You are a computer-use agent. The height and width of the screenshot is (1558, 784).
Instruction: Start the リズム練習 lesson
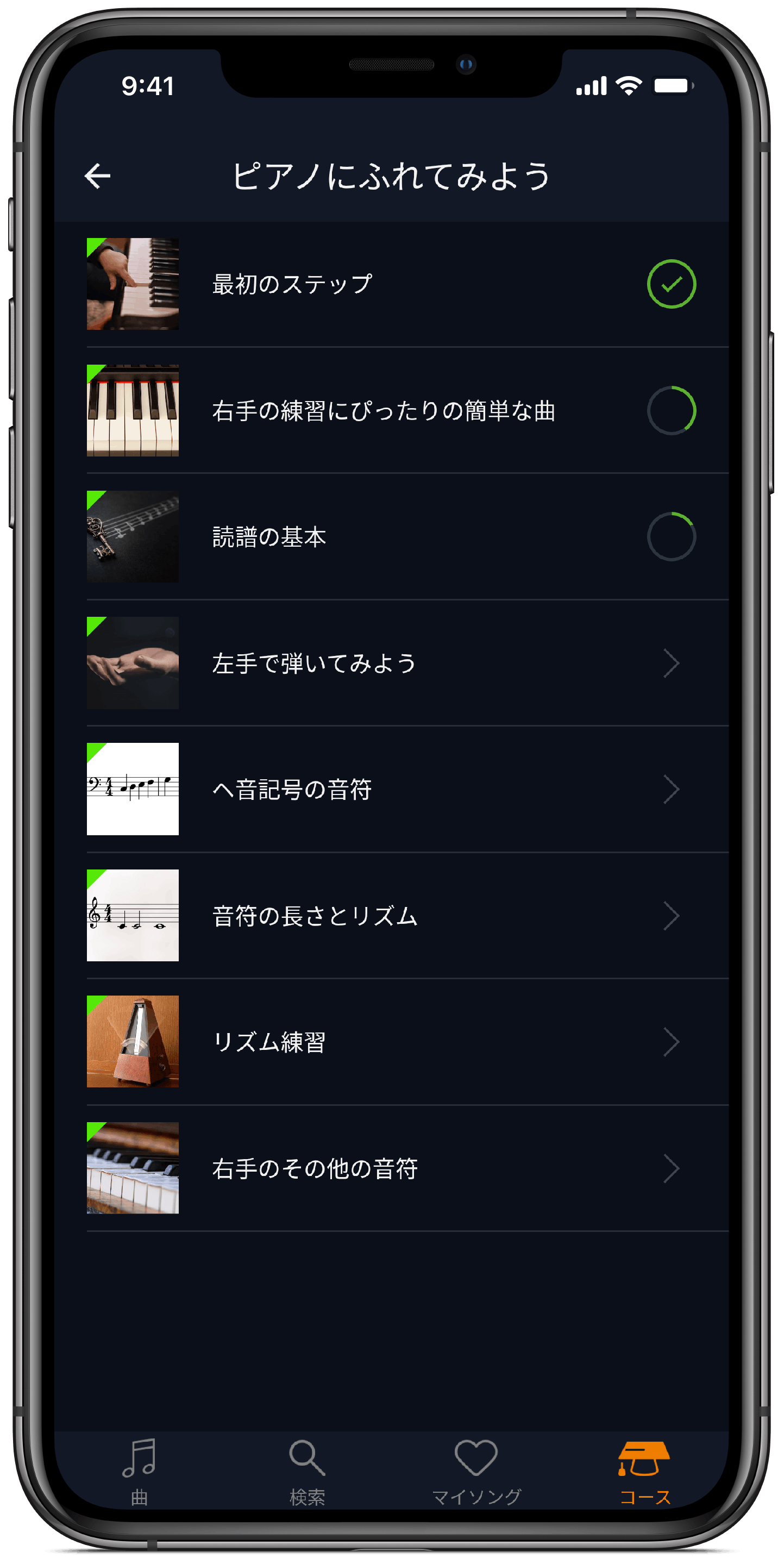pyautogui.click(x=269, y=1042)
